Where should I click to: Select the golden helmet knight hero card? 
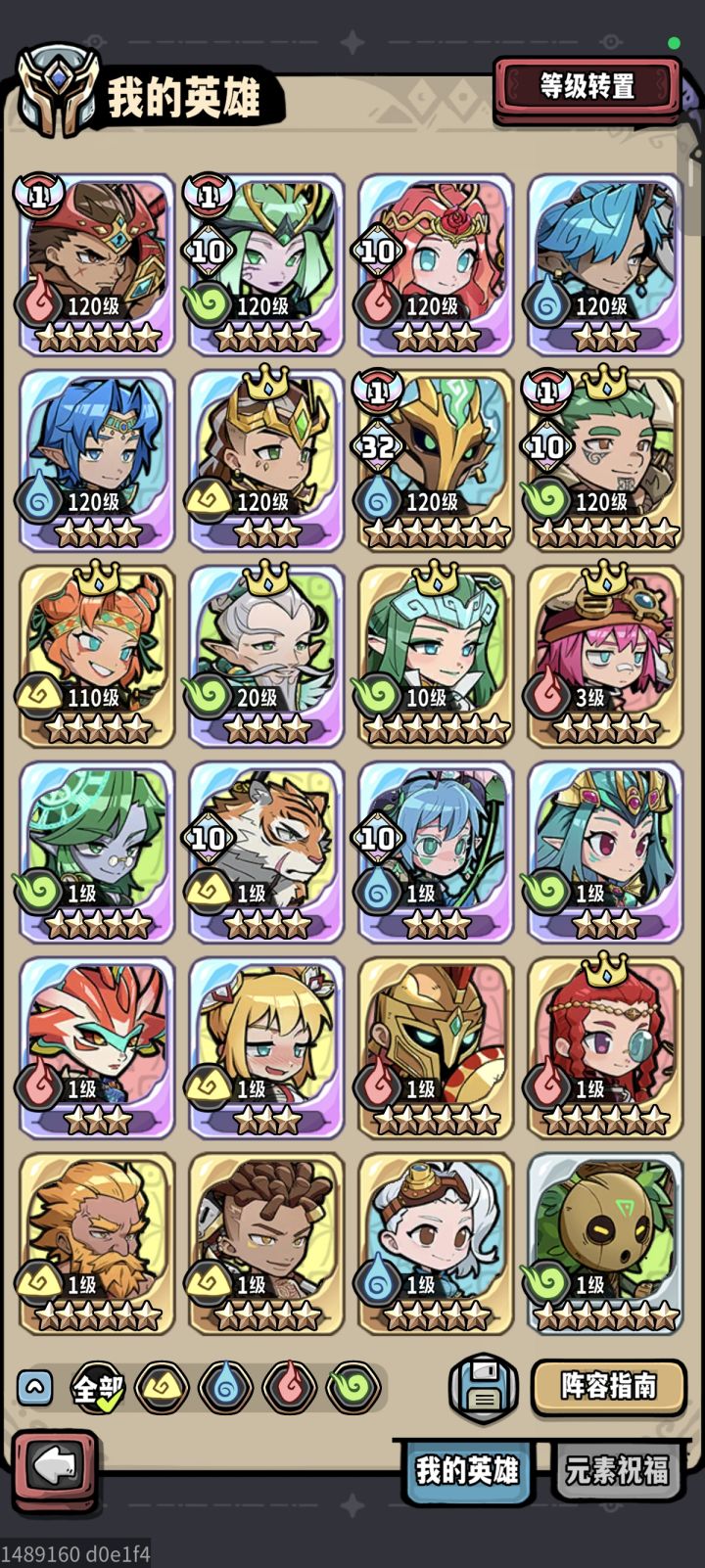tap(436, 1047)
